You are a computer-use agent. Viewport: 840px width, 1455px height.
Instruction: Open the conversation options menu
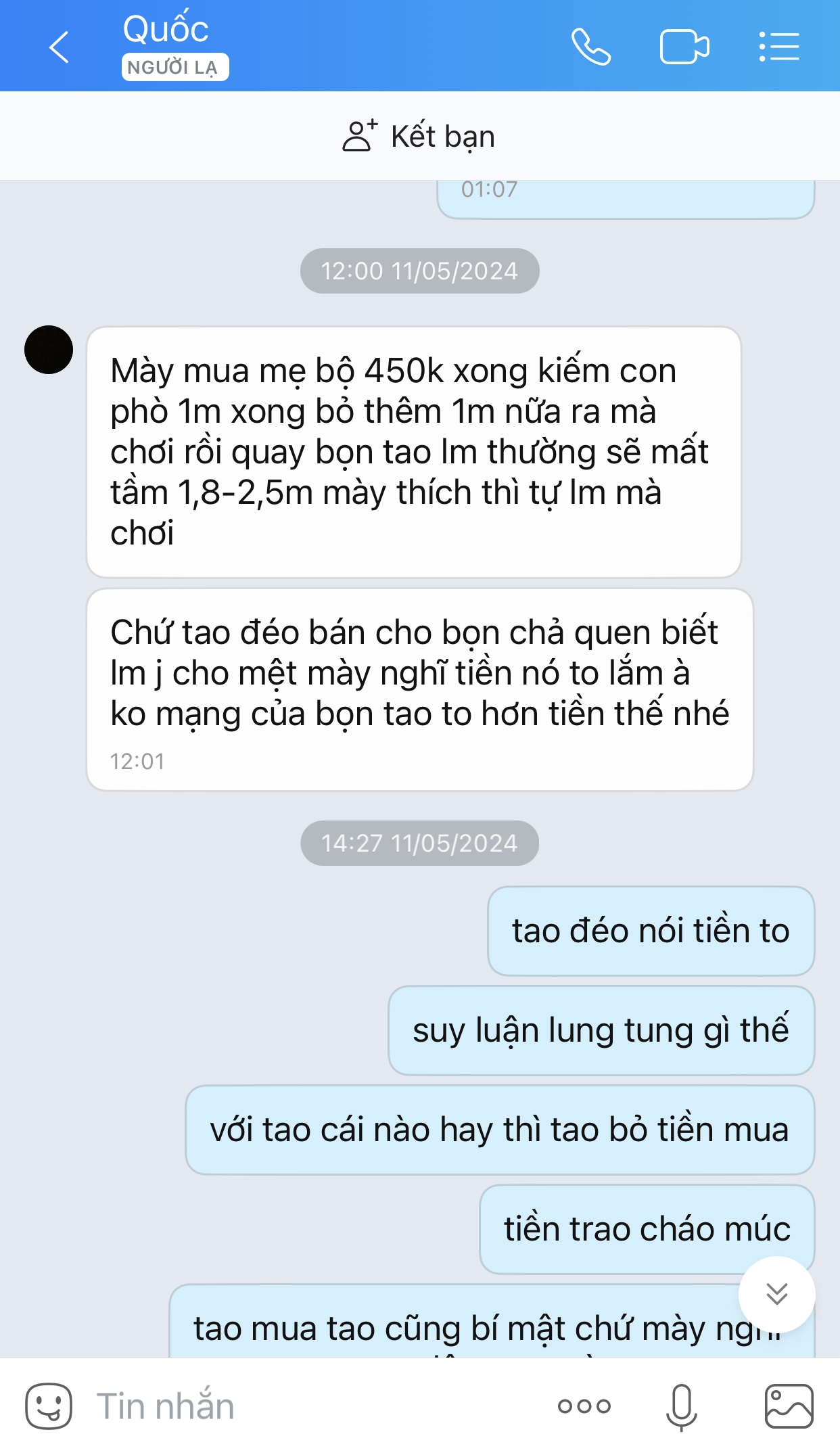pos(779,47)
